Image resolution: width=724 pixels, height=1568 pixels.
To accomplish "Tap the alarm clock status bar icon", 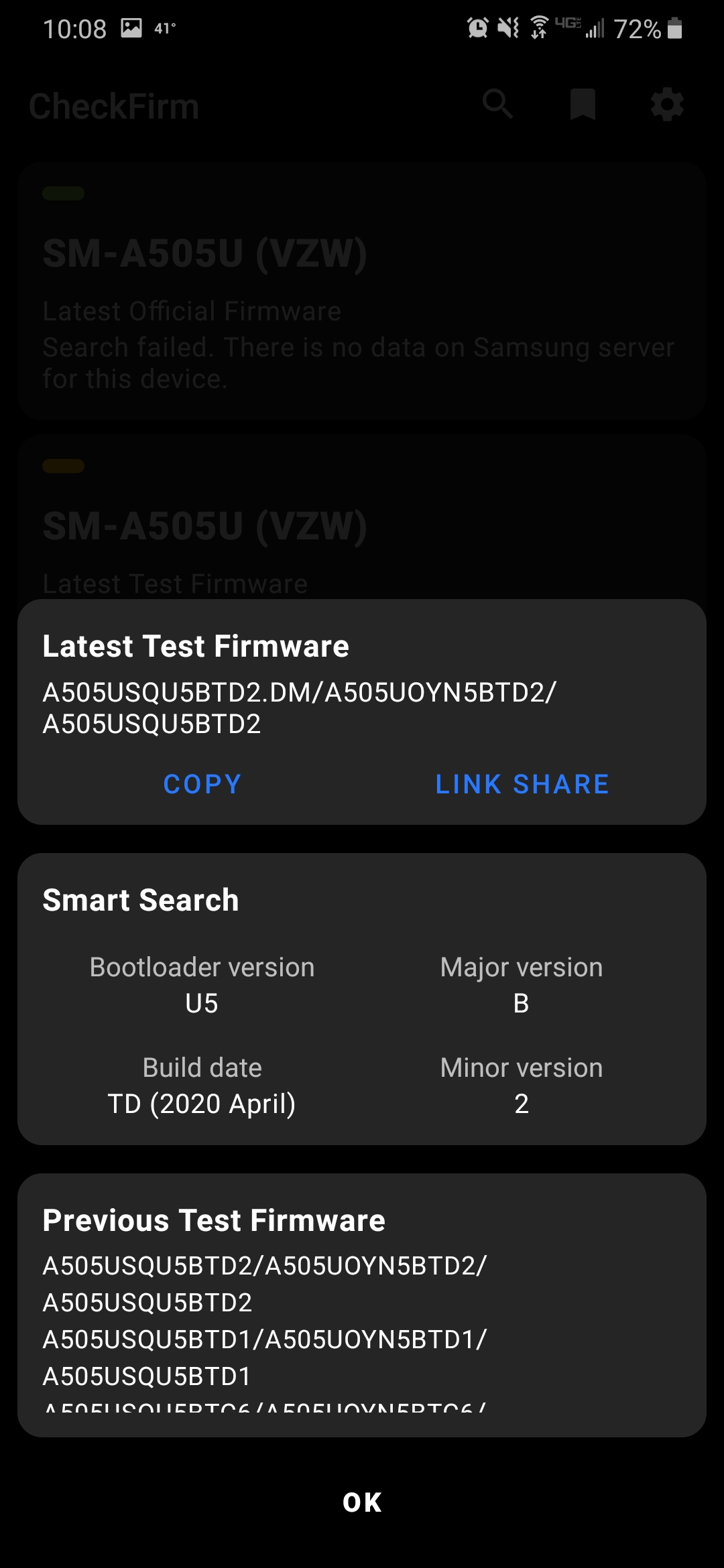I will click(477, 28).
